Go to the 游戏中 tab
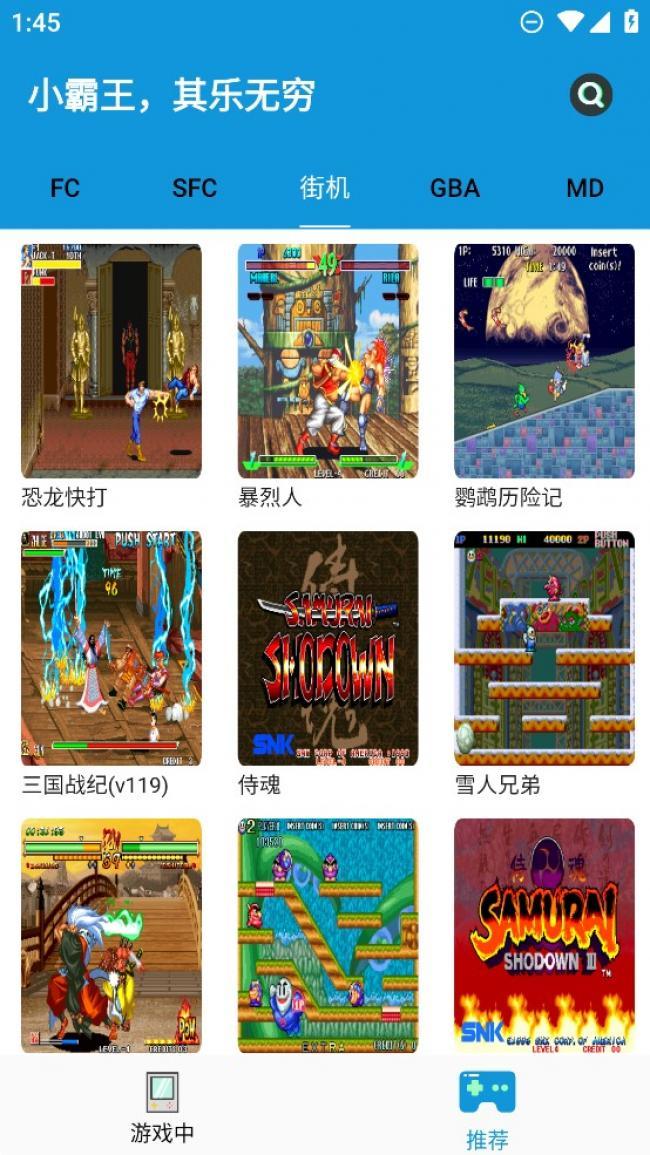 pos(162,1108)
